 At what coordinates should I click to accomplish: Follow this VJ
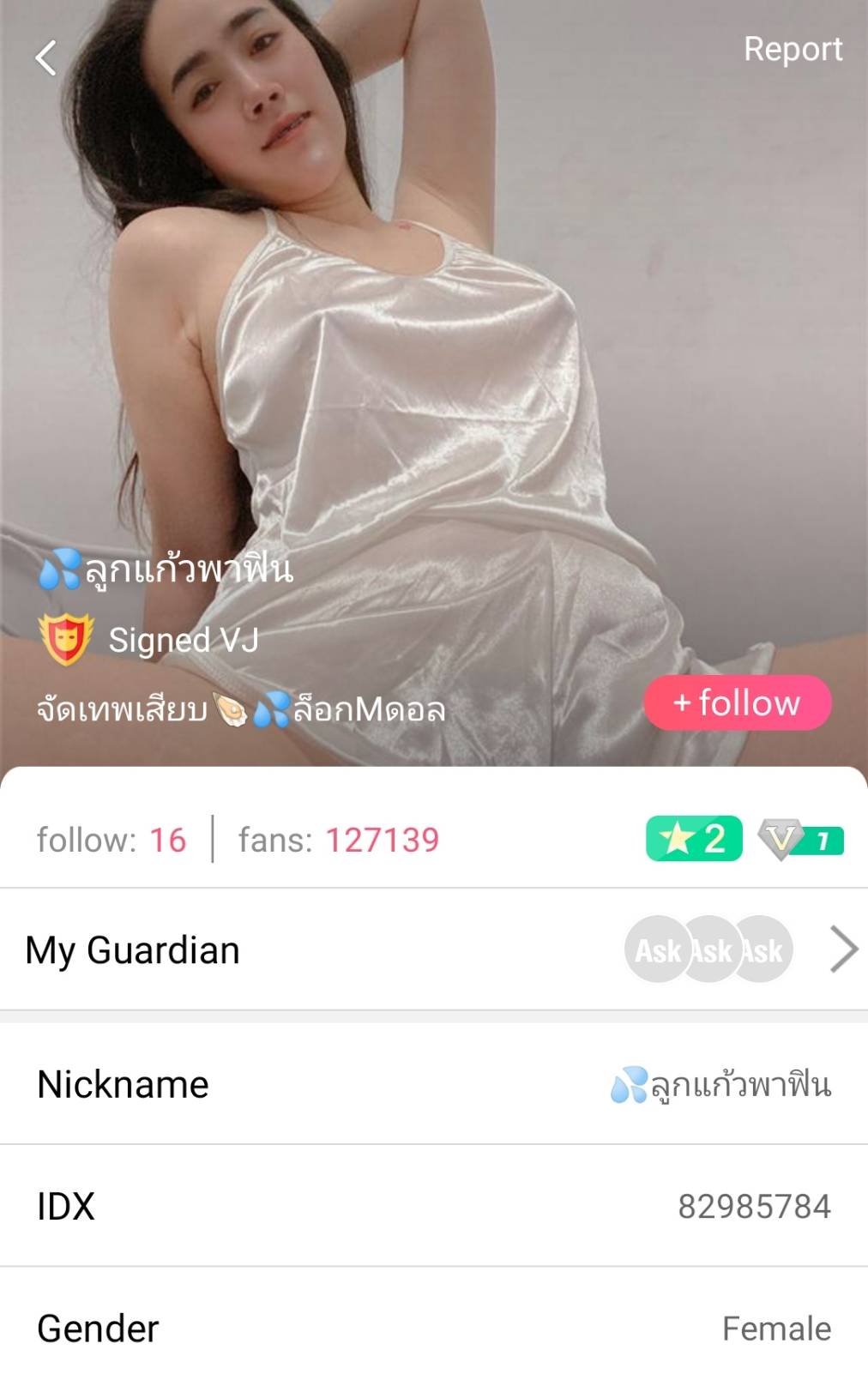tap(738, 702)
